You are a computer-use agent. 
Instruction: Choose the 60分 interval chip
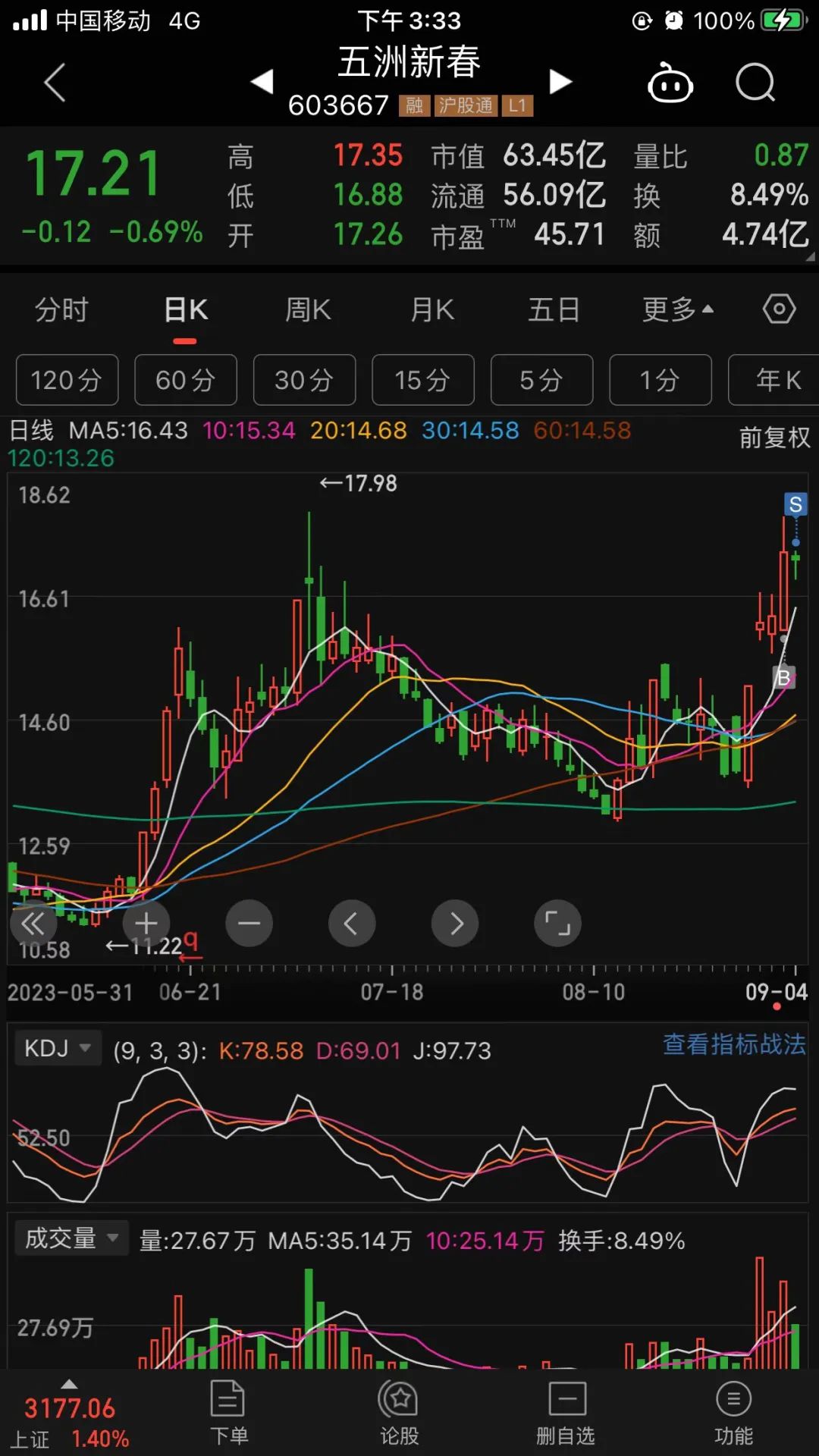pos(186,380)
